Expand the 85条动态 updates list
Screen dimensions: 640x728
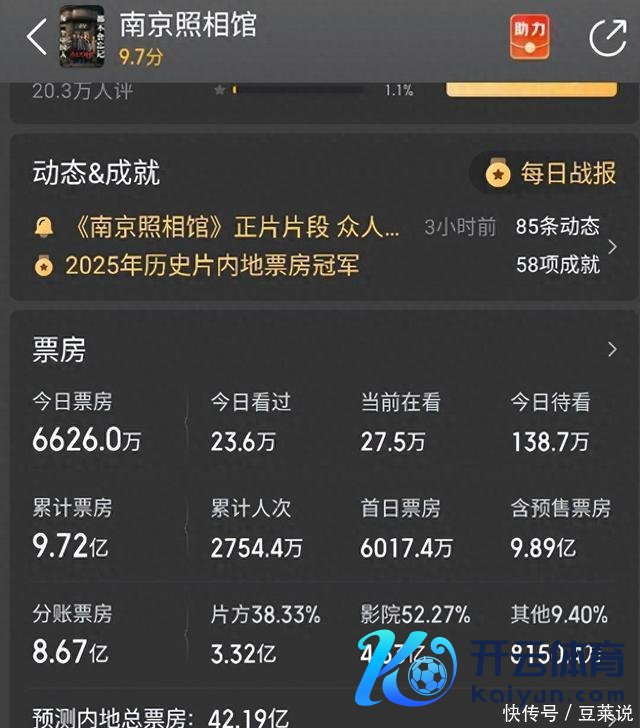[x=557, y=227]
